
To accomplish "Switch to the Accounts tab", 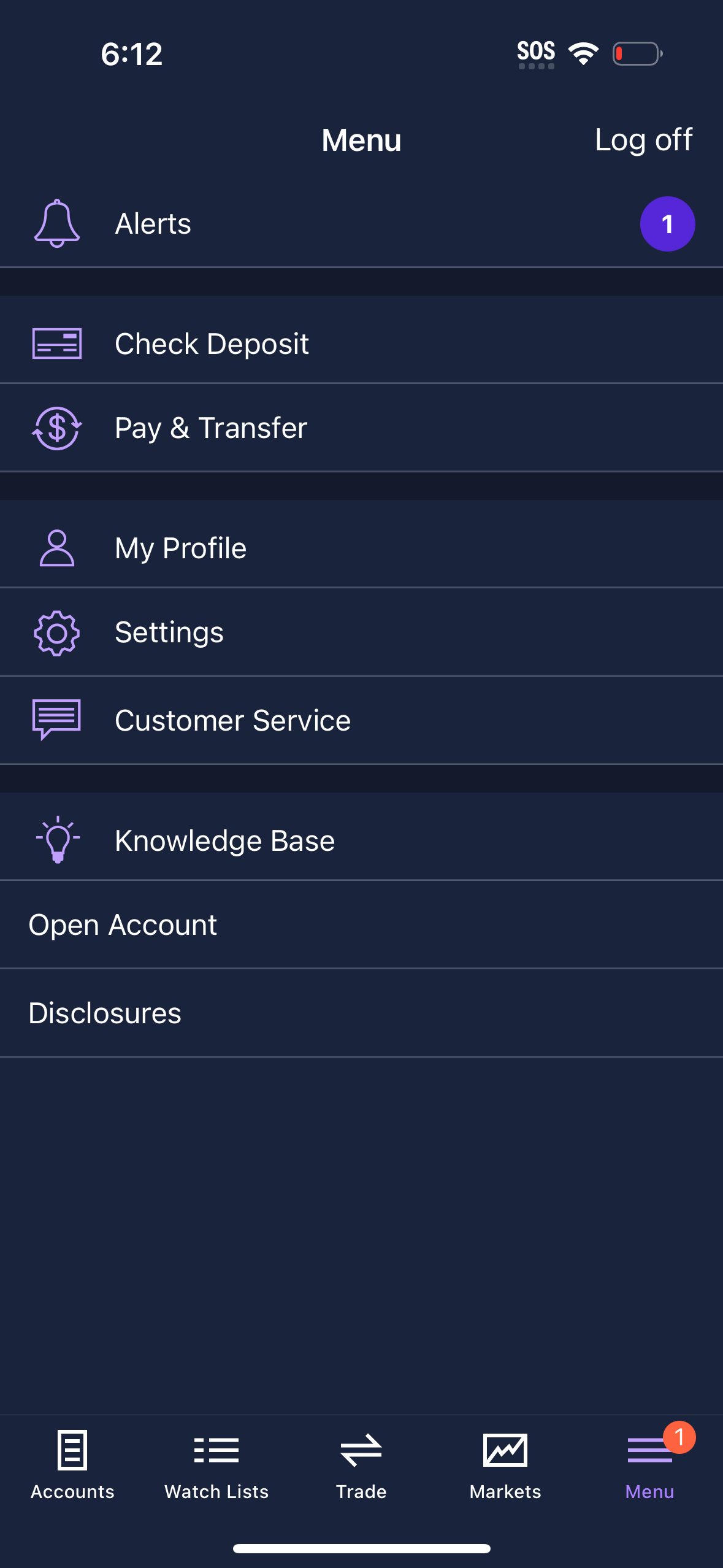I will click(72, 1469).
